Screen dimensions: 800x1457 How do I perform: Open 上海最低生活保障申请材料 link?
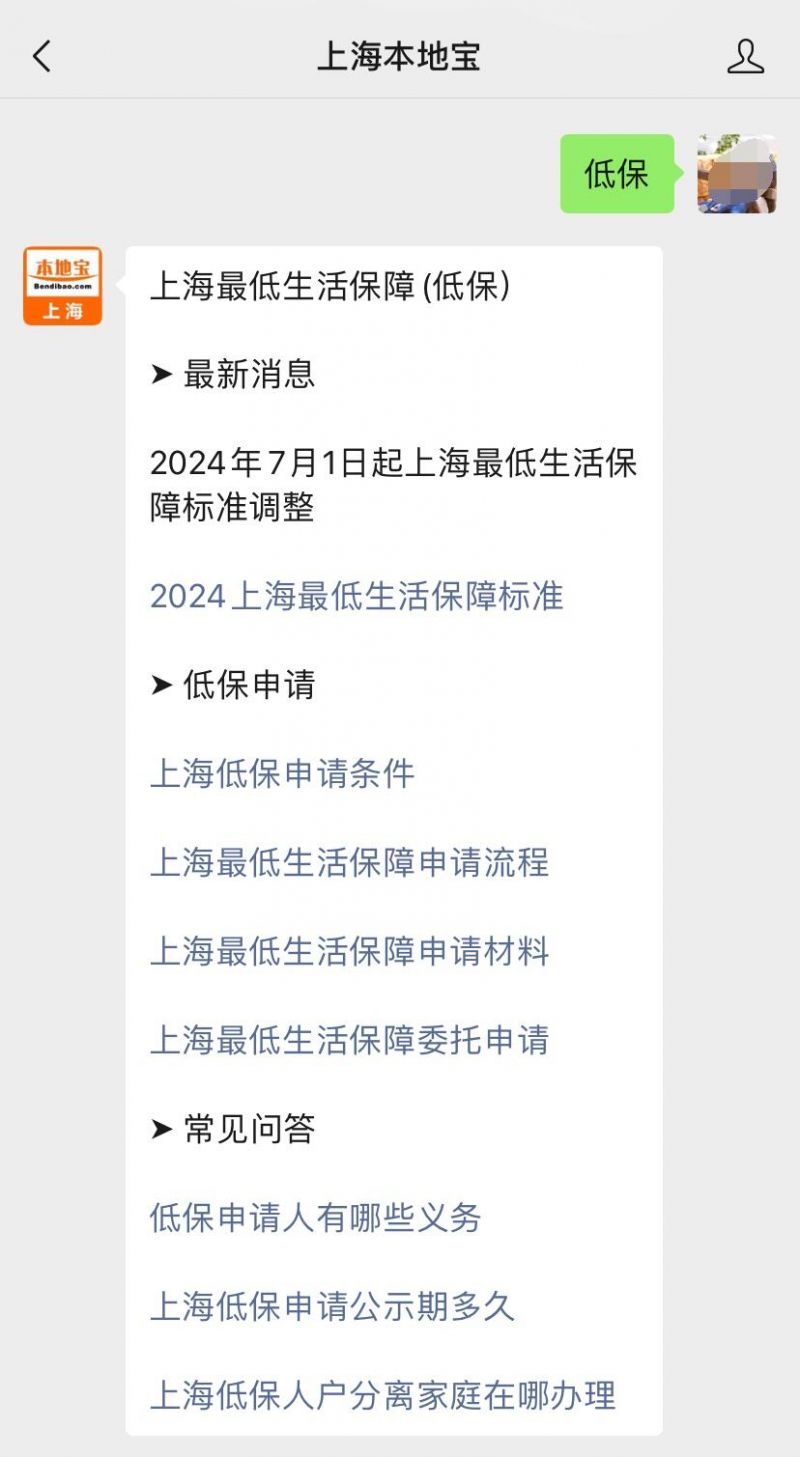click(x=349, y=951)
